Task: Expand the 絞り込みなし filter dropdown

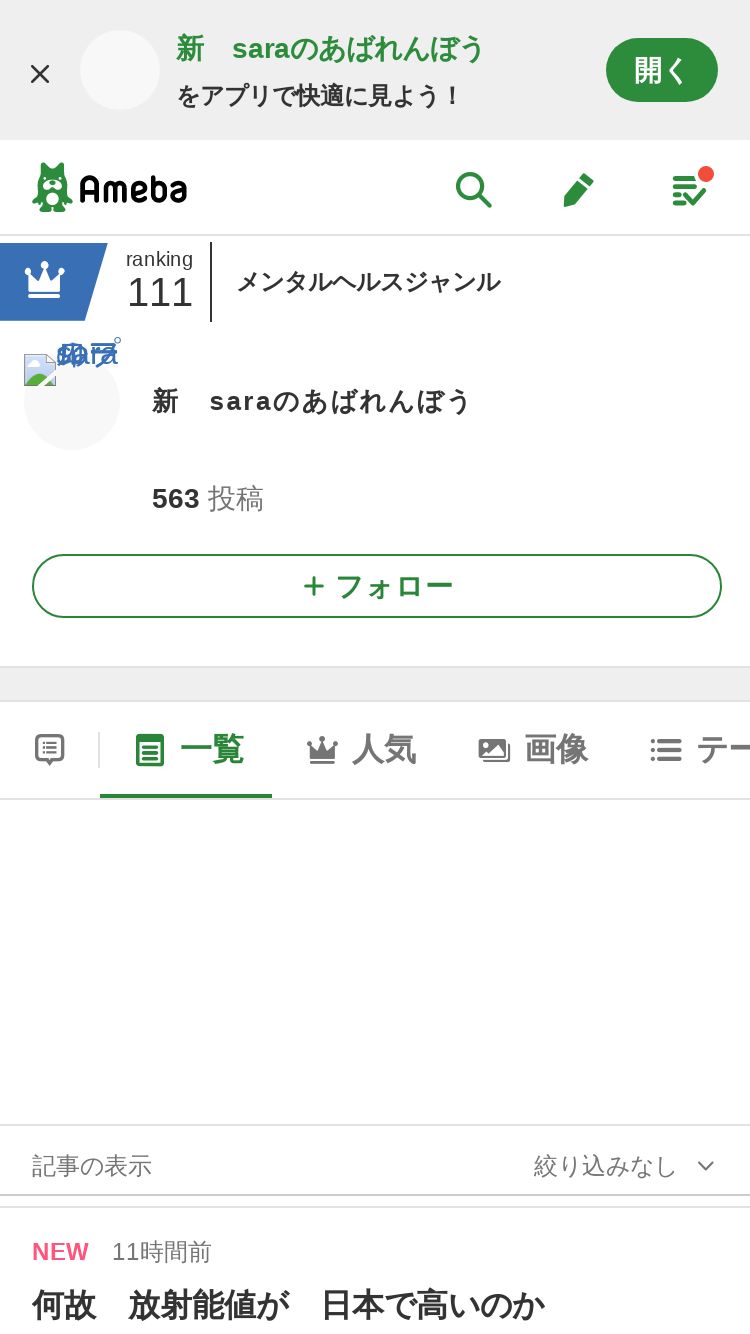Action: 624,1166
